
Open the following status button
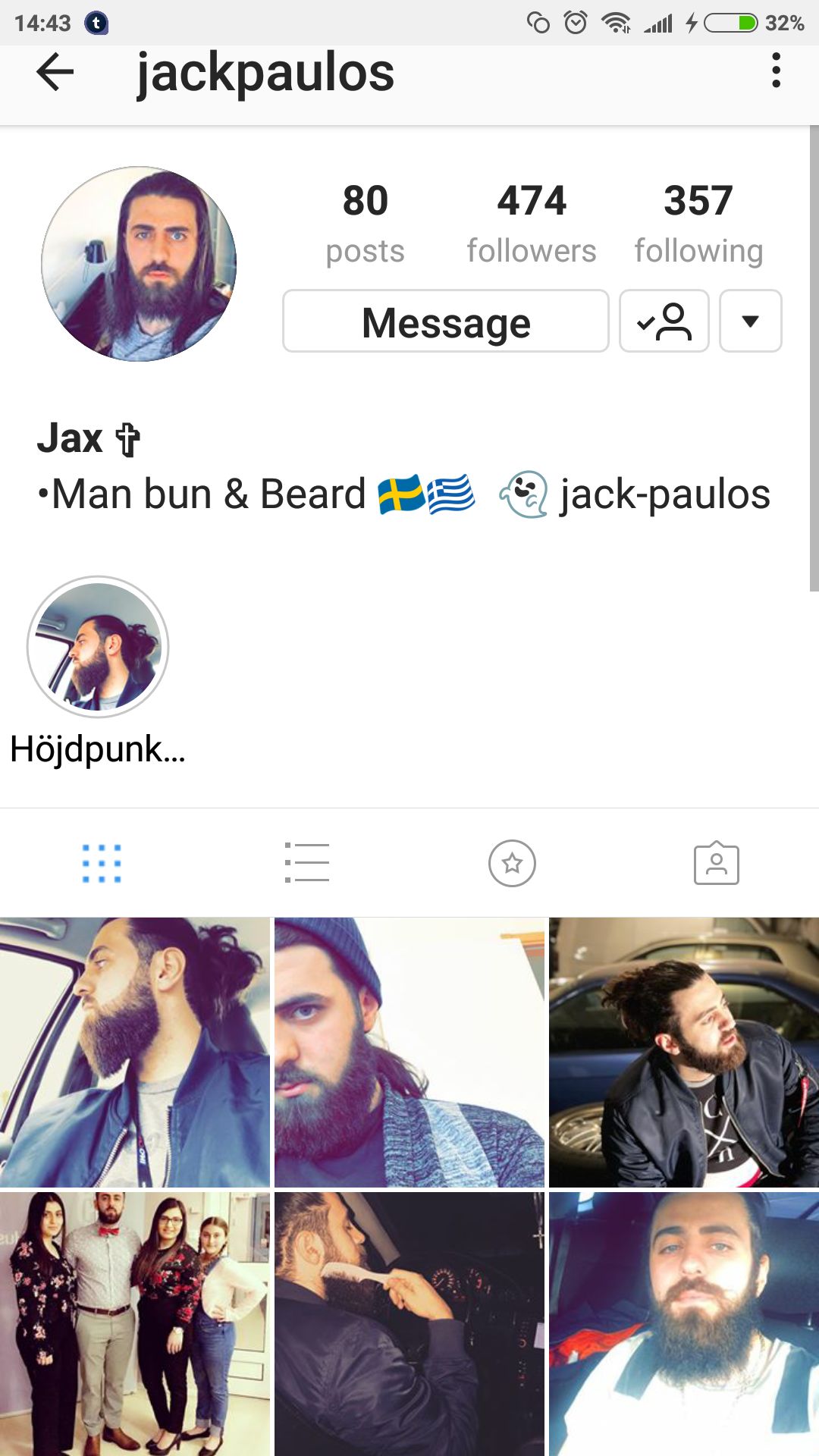click(664, 321)
